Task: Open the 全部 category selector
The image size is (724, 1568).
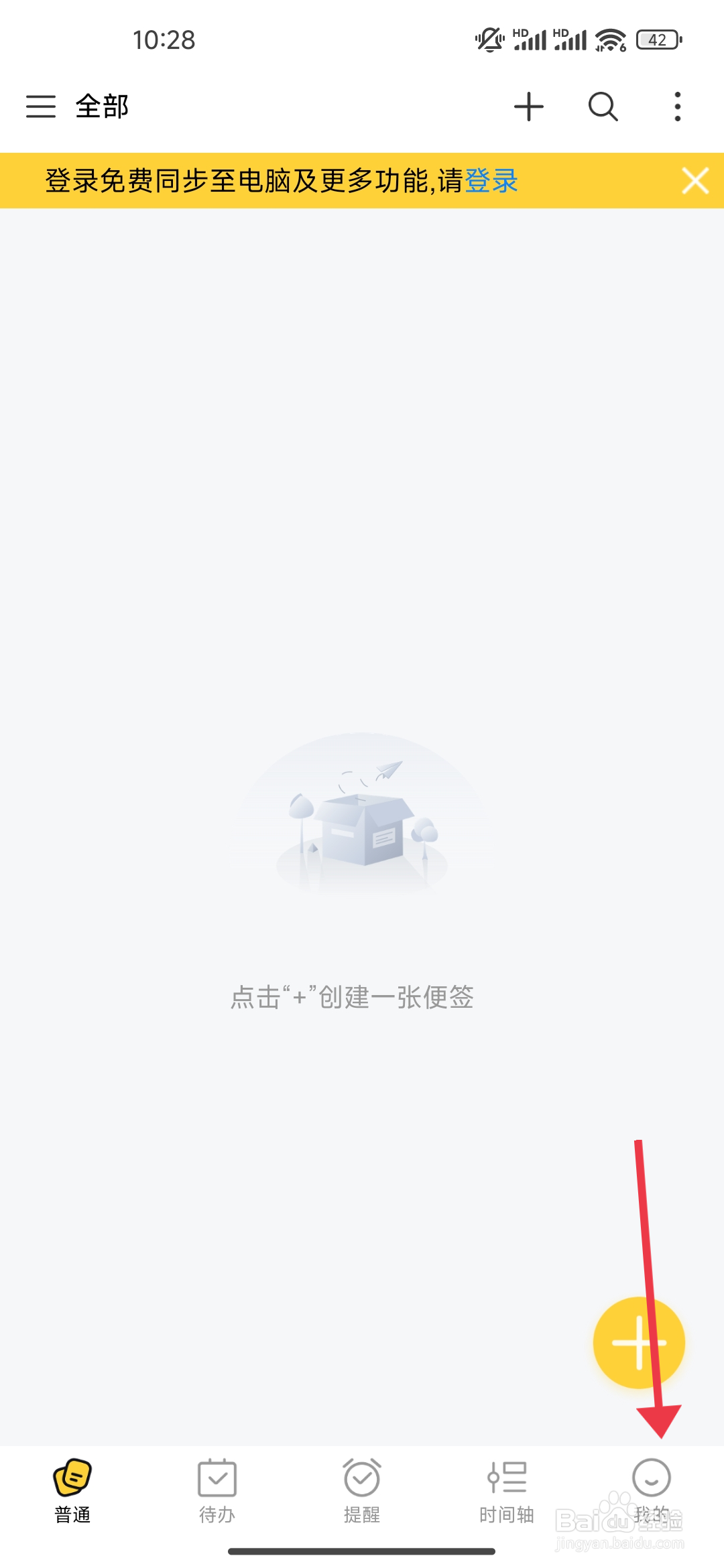Action: tap(101, 106)
